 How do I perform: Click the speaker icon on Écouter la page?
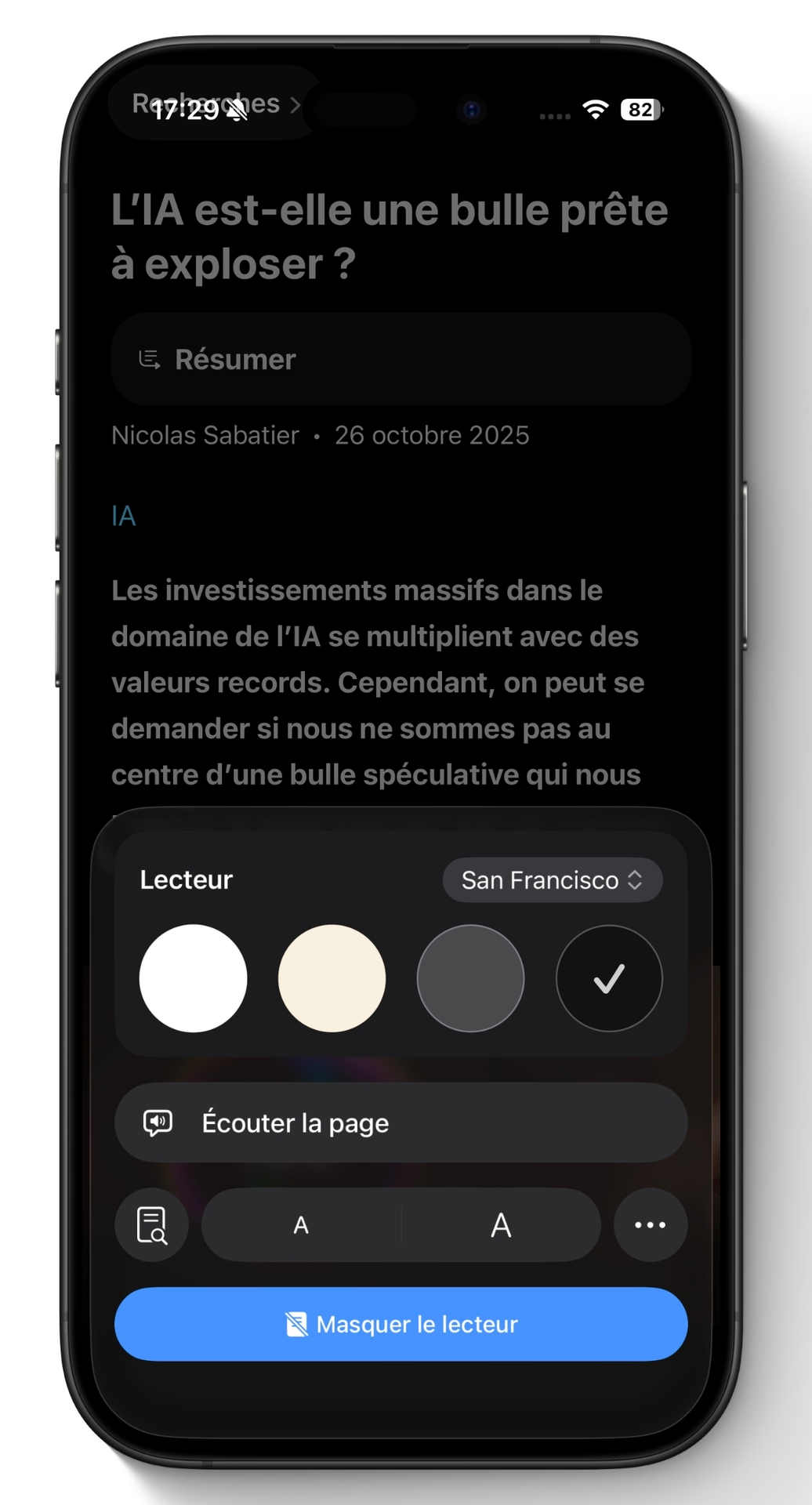[x=158, y=1122]
